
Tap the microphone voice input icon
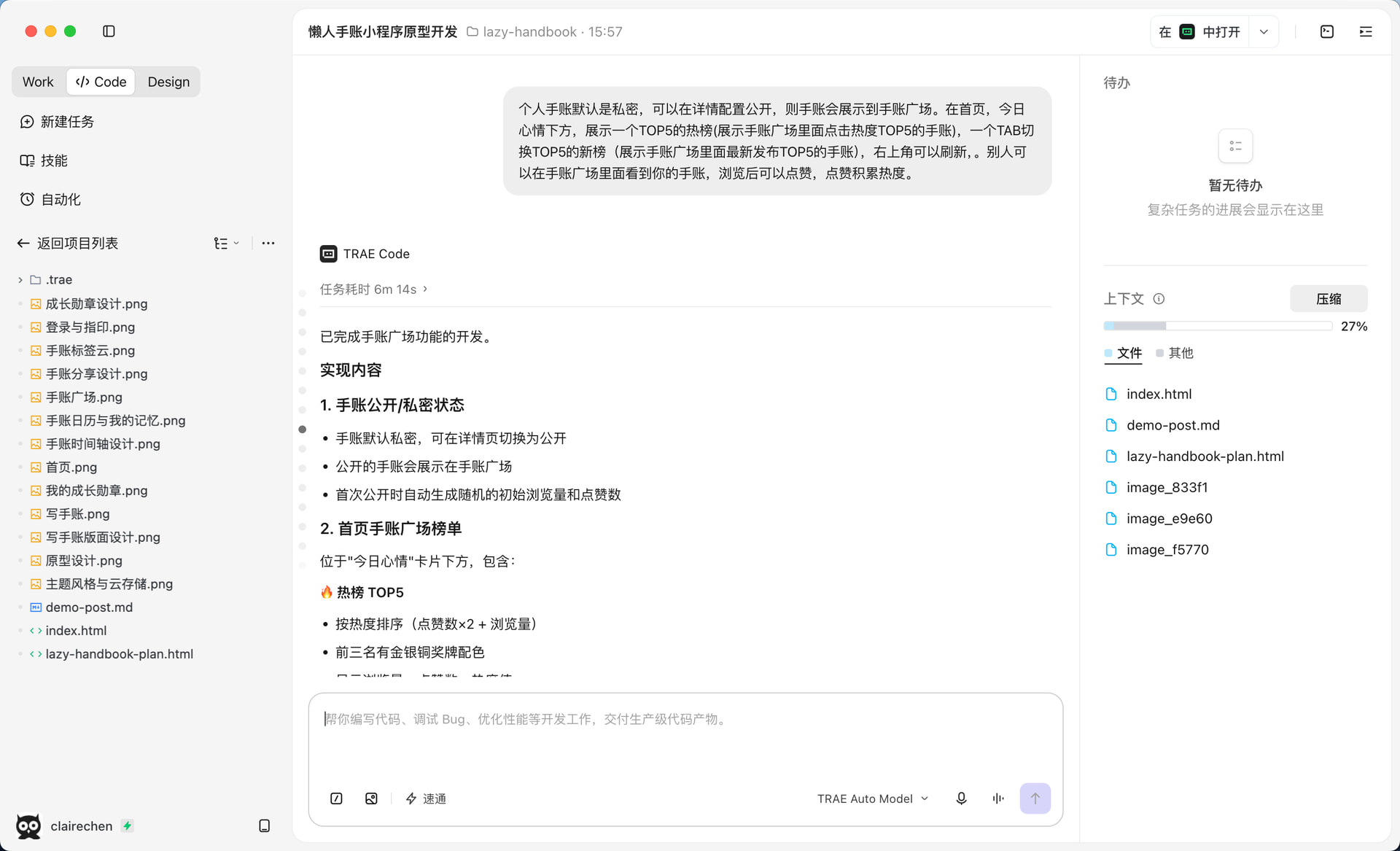coord(961,799)
